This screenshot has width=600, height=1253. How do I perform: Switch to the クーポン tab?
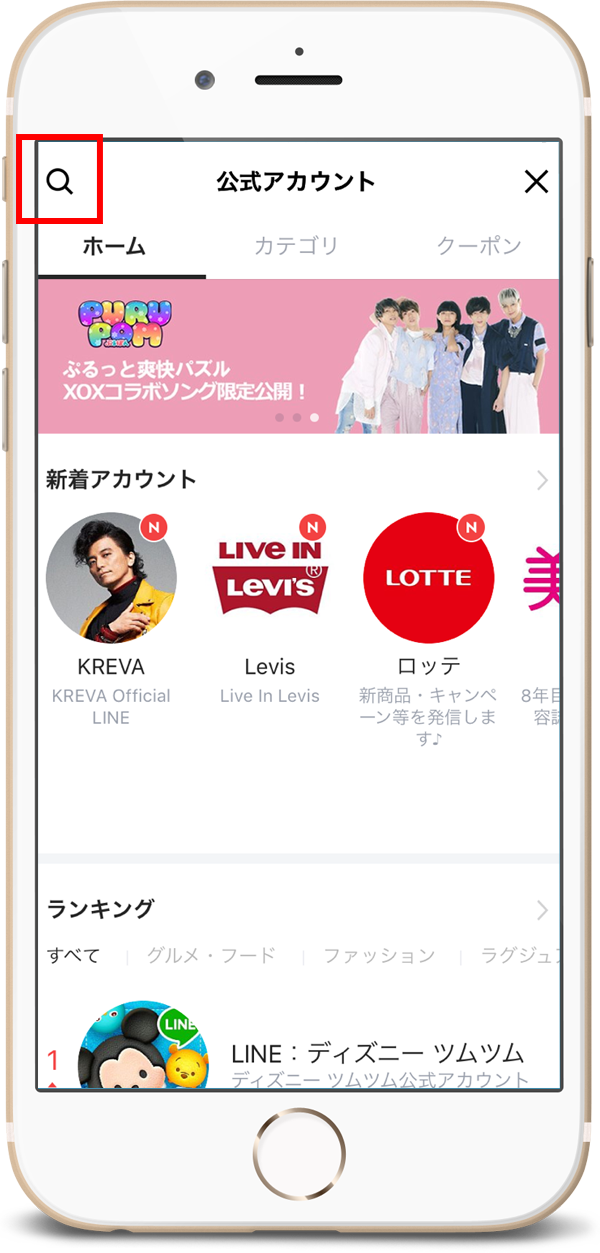(479, 246)
